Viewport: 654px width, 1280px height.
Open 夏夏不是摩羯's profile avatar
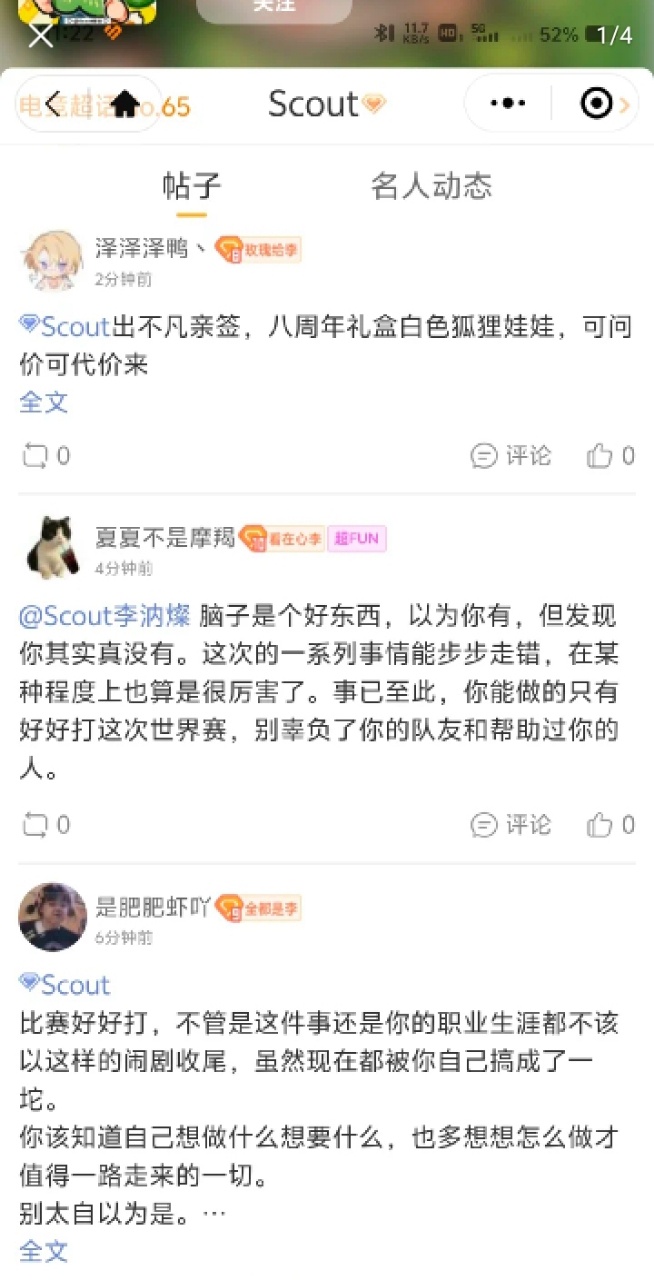52,547
